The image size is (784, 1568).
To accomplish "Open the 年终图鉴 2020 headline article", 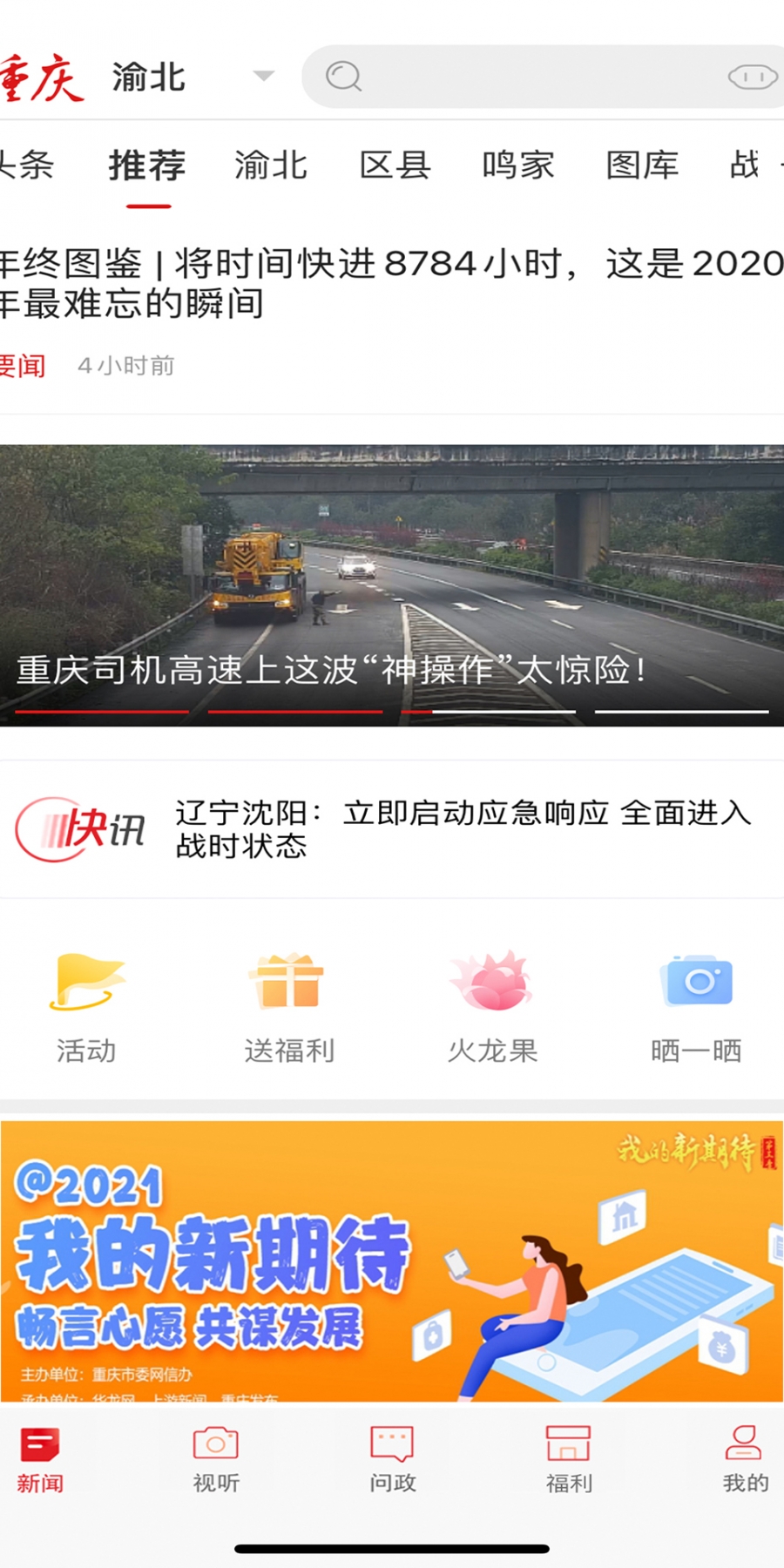I will coord(392,283).
